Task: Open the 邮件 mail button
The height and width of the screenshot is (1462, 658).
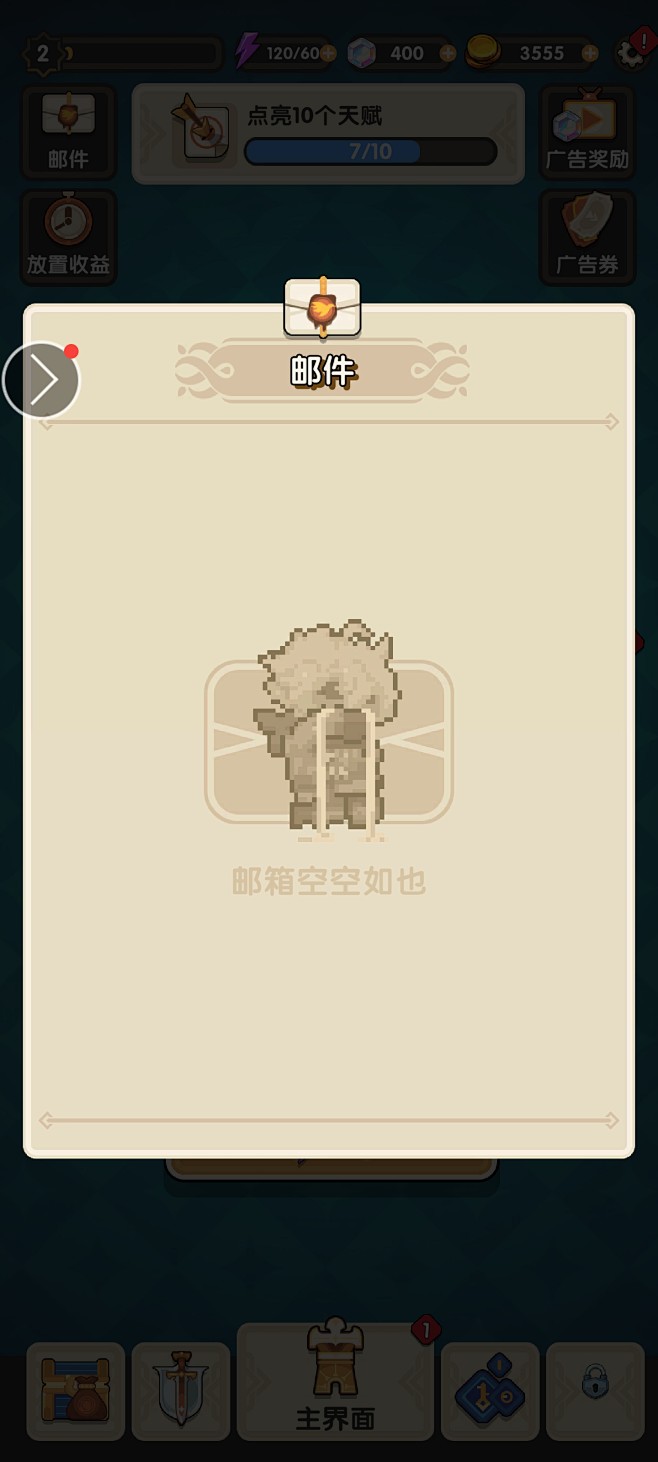Action: [x=68, y=132]
